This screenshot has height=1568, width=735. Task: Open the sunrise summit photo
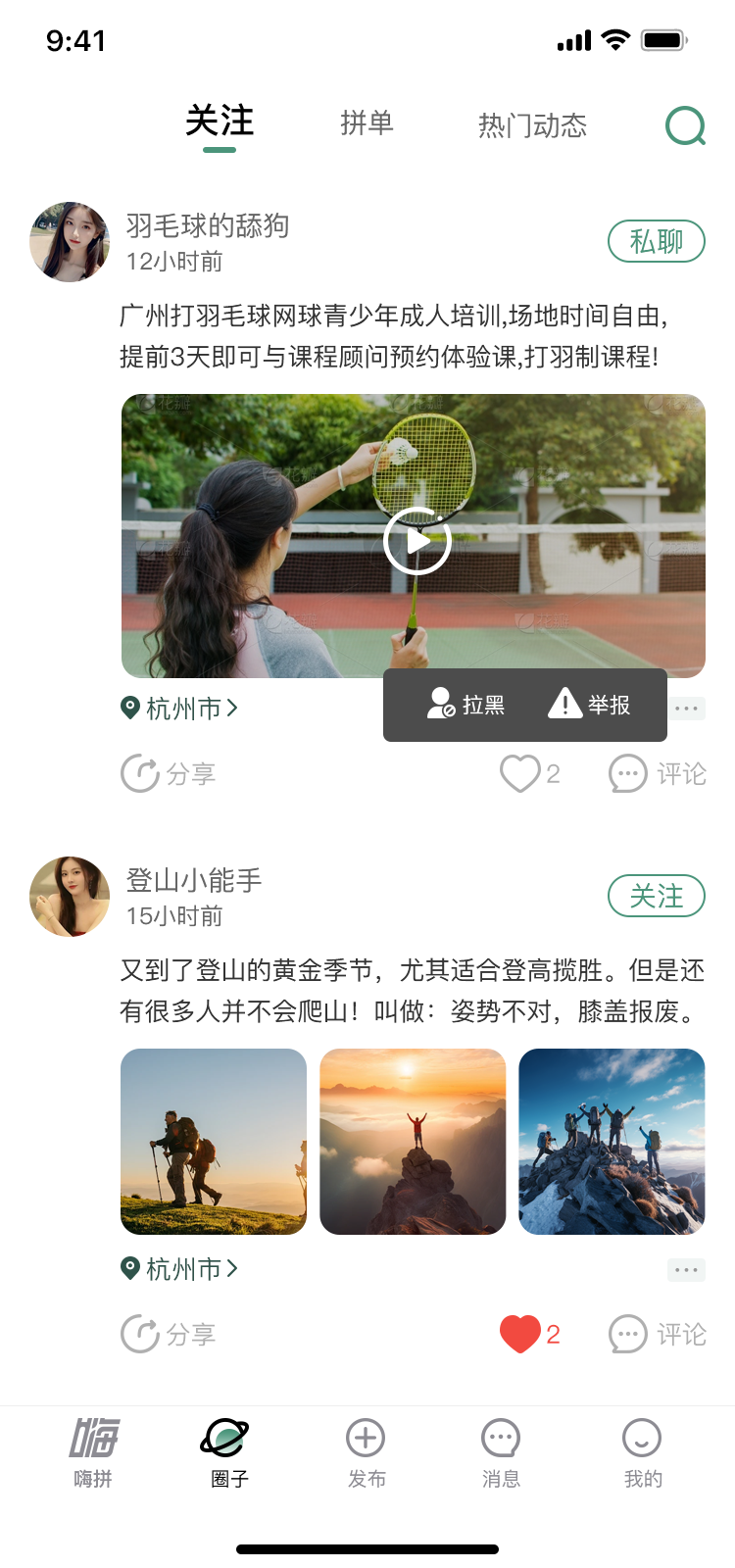pos(413,1142)
